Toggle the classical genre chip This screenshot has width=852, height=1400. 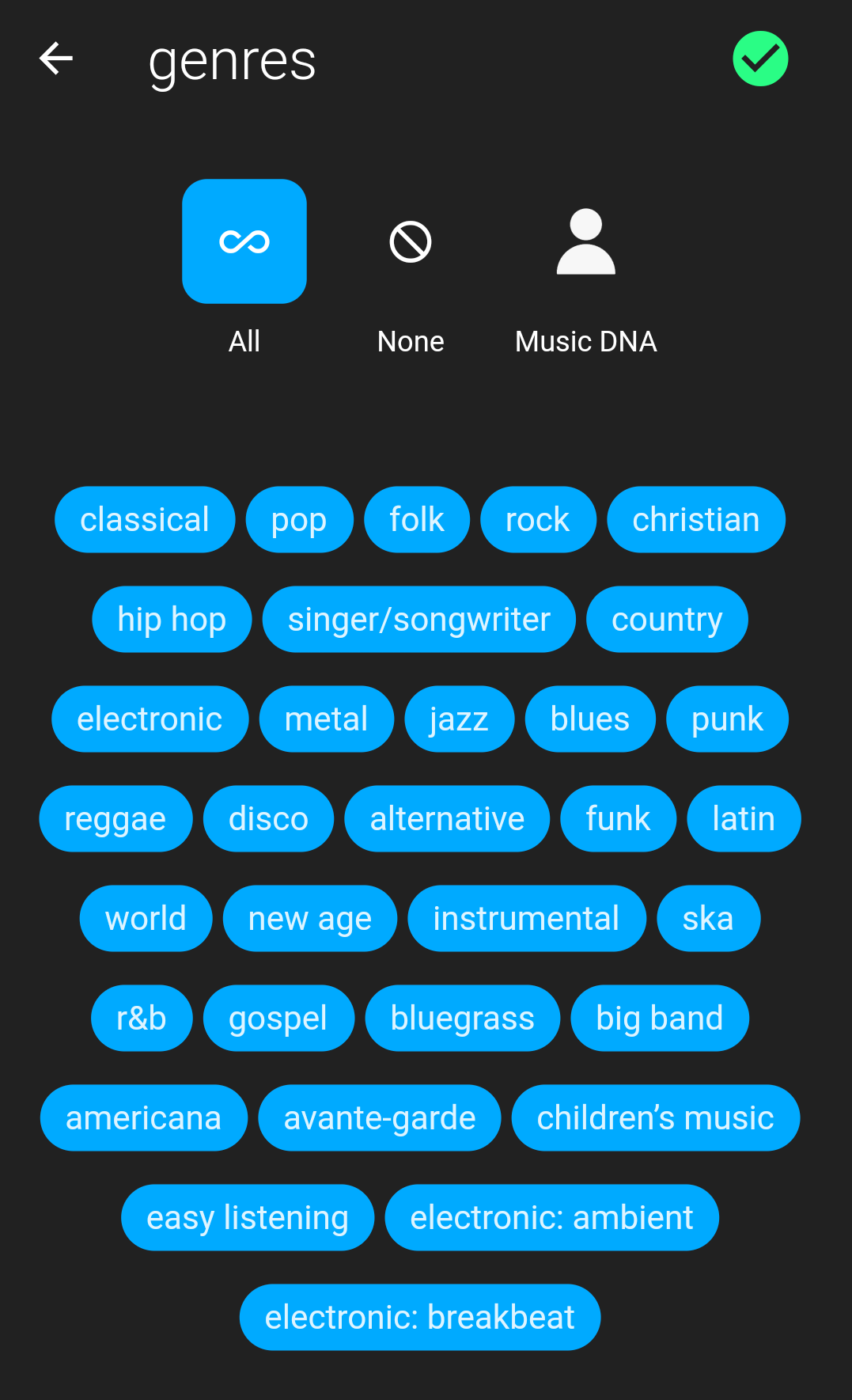click(x=145, y=520)
